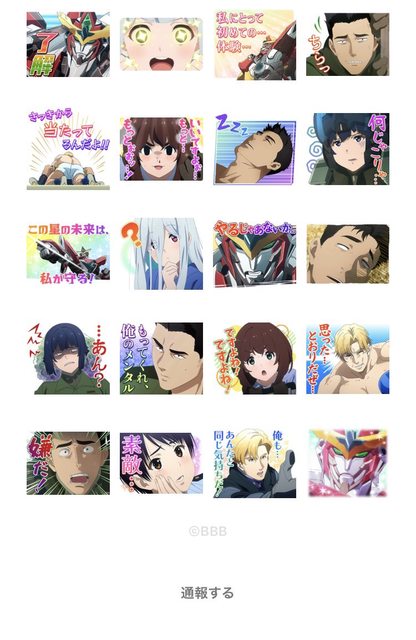Select the 何じゃこりゃ sticker

pyautogui.click(x=348, y=149)
